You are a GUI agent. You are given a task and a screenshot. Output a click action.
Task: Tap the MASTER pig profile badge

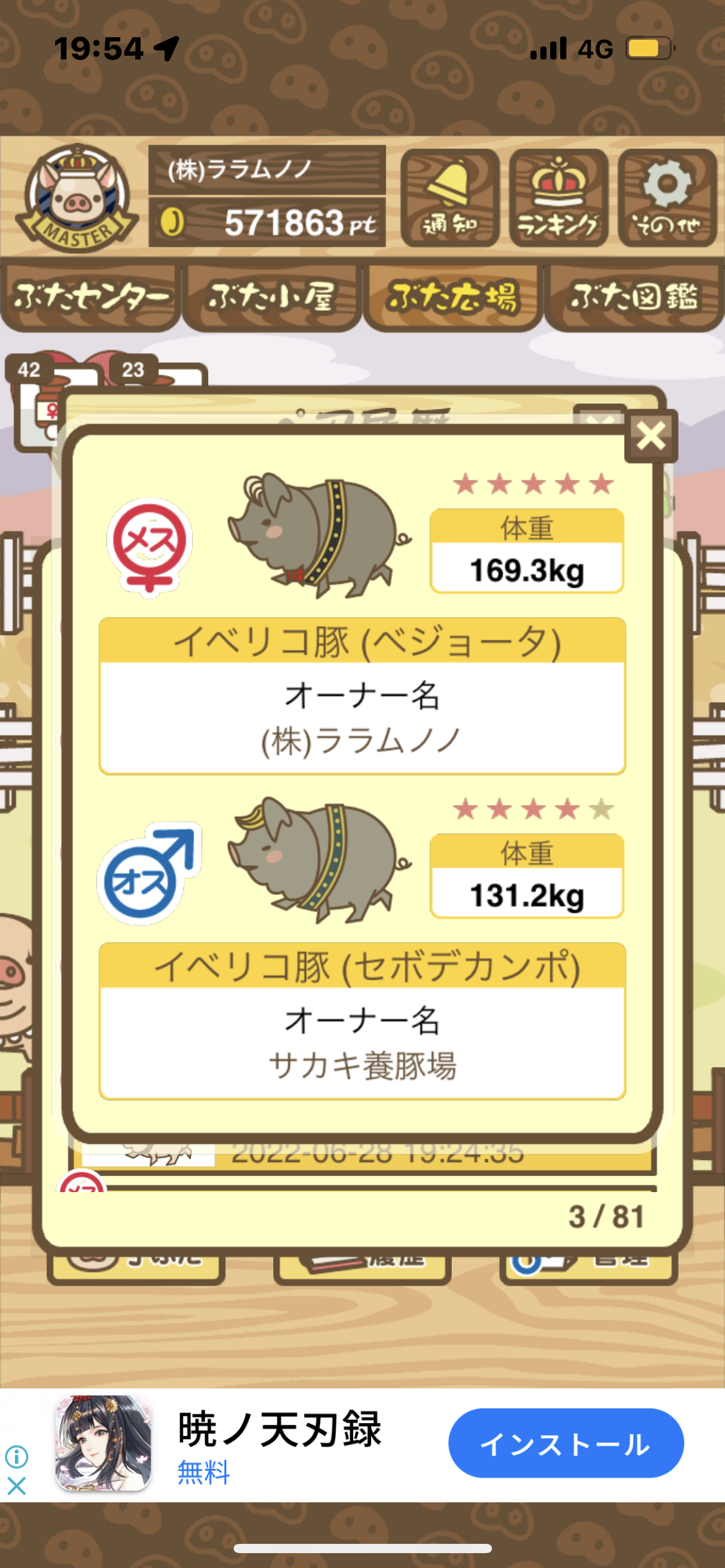point(77,198)
